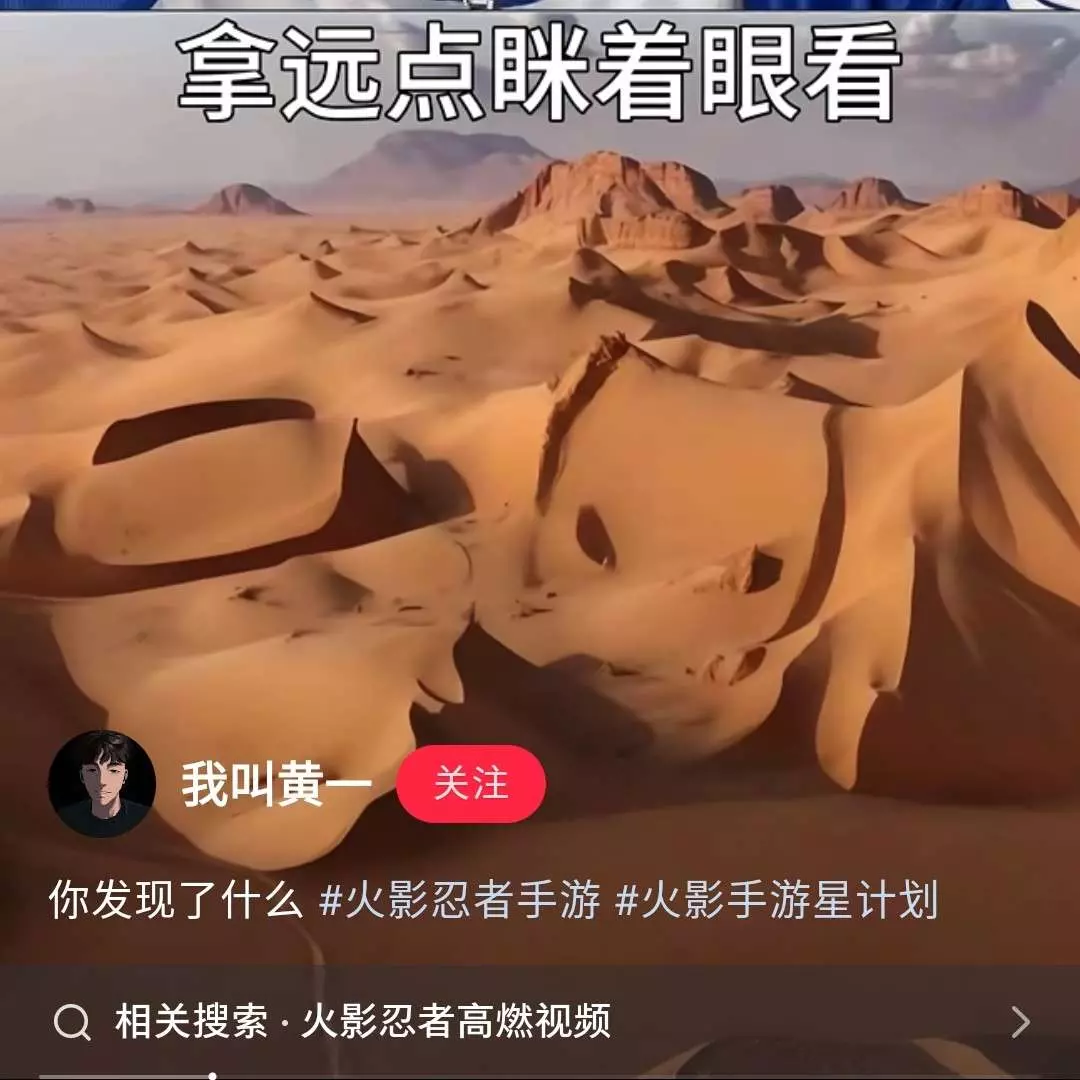Tap the 我叫黄一 username
Image resolution: width=1080 pixels, height=1080 pixels.
pyautogui.click(x=275, y=785)
